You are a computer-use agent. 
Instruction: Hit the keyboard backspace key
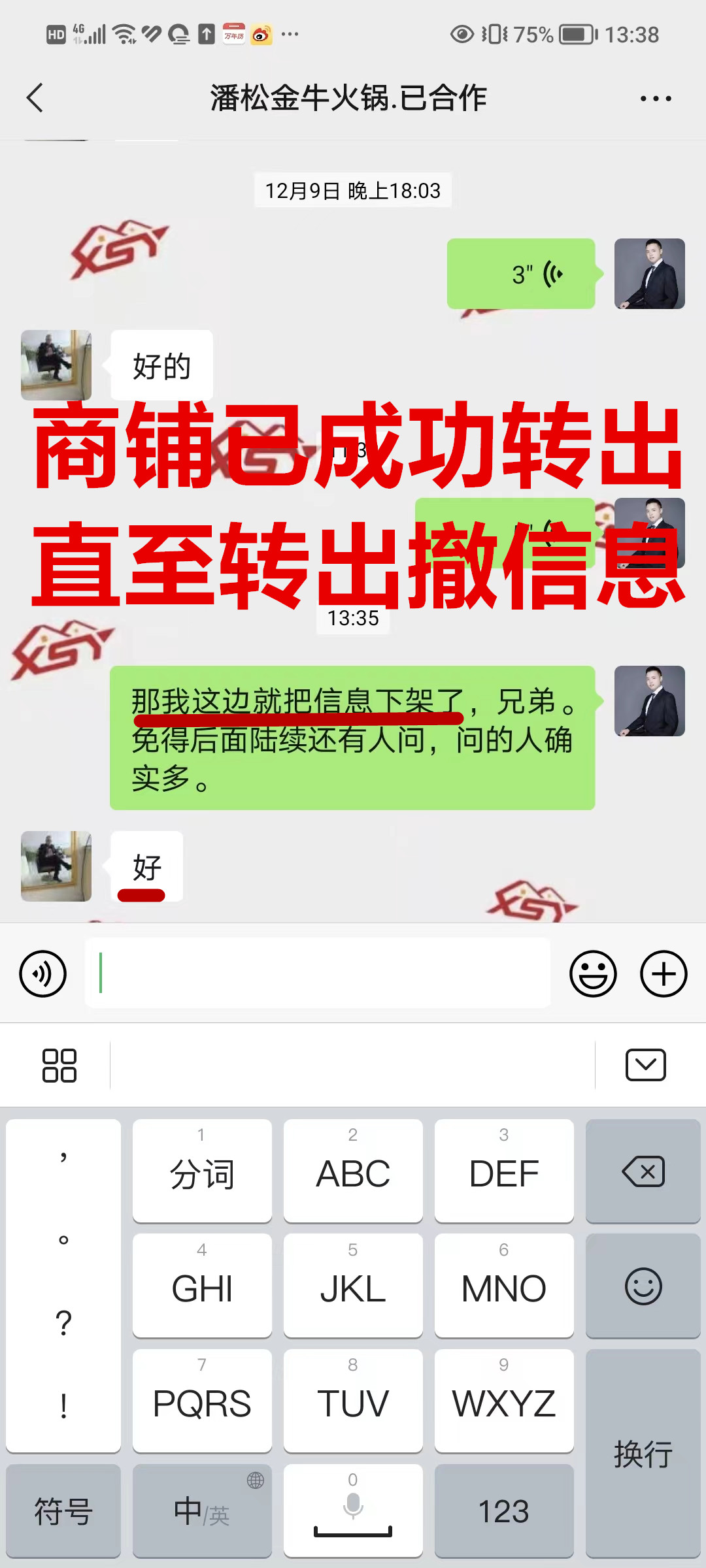(x=643, y=1171)
